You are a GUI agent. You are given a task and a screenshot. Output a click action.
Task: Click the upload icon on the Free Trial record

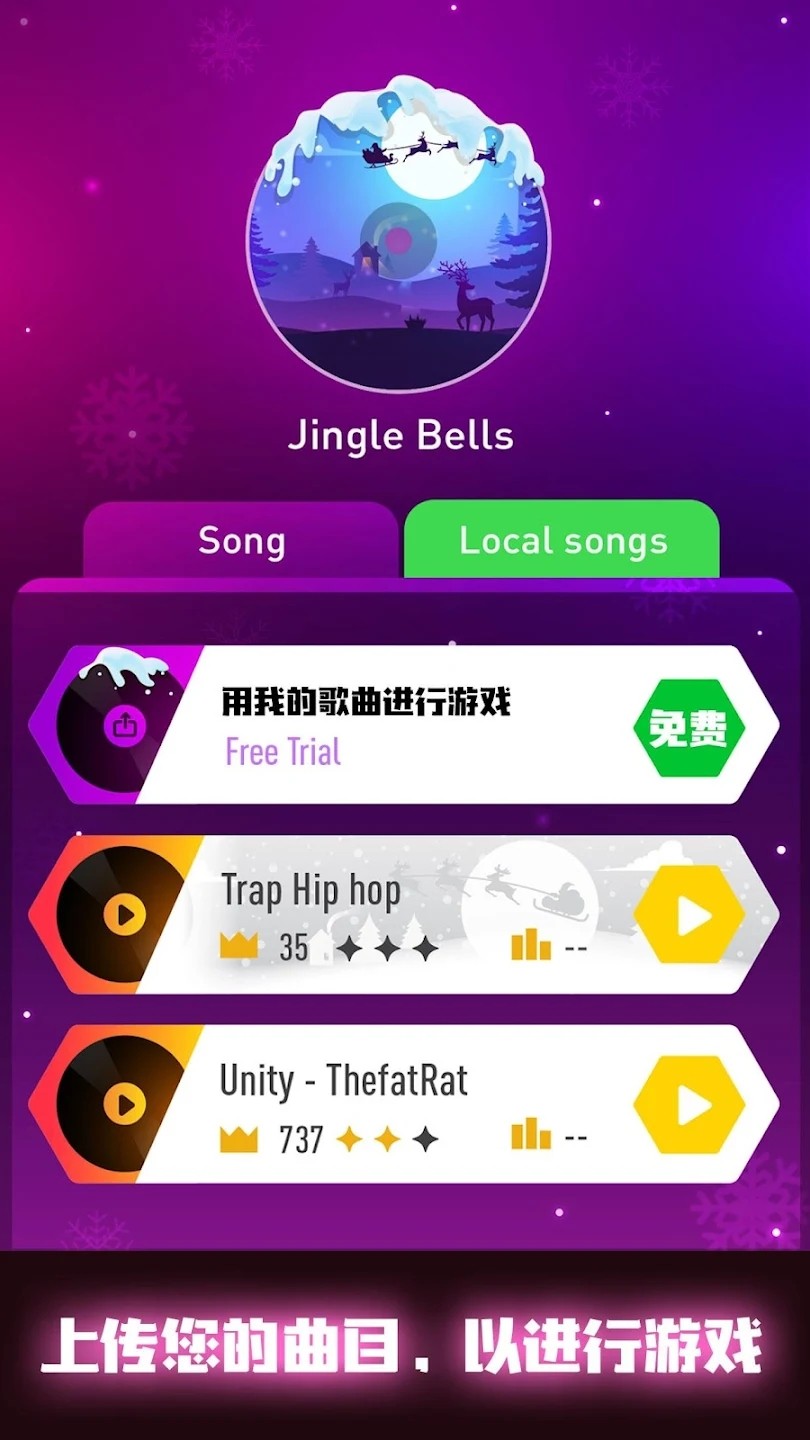[124, 726]
